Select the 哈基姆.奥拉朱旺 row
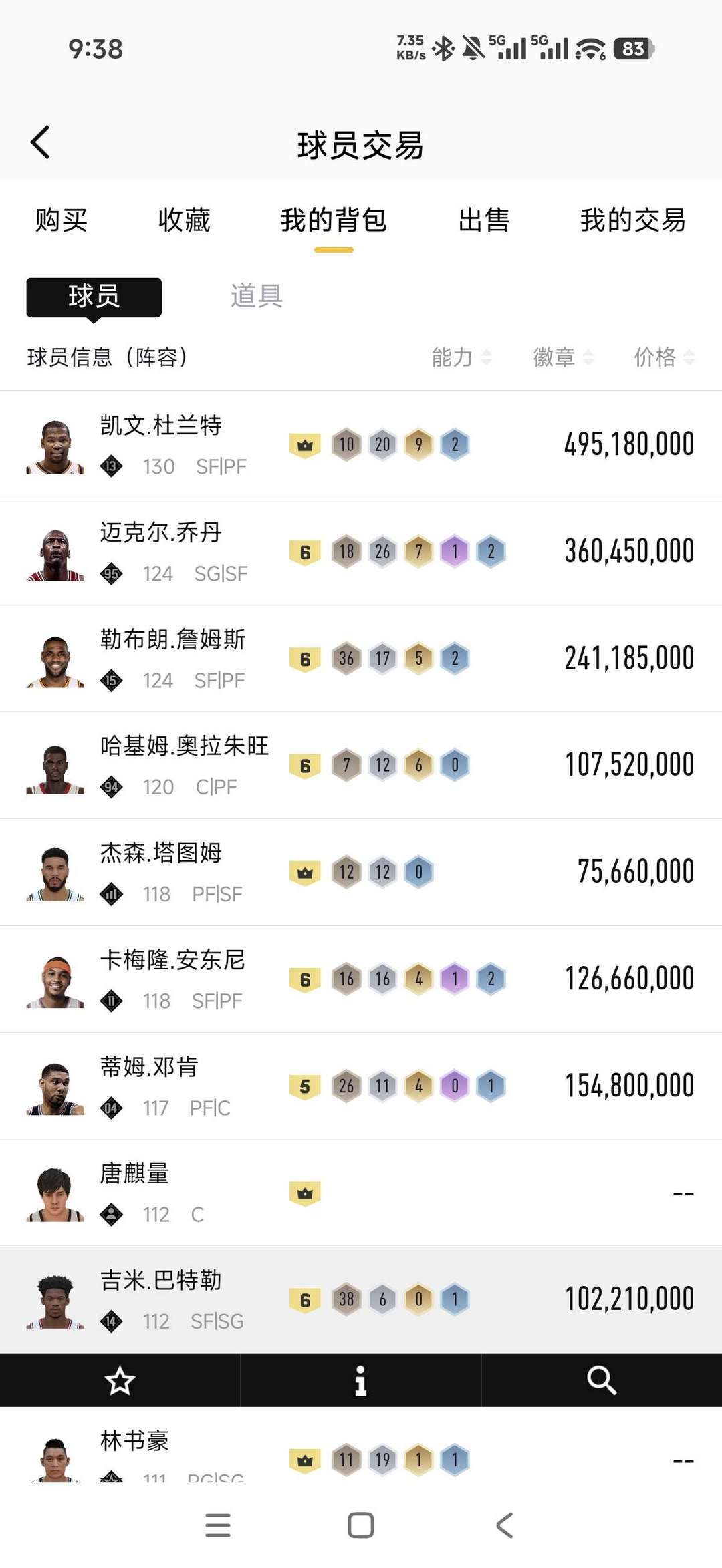This screenshot has width=722, height=1568. [x=361, y=766]
